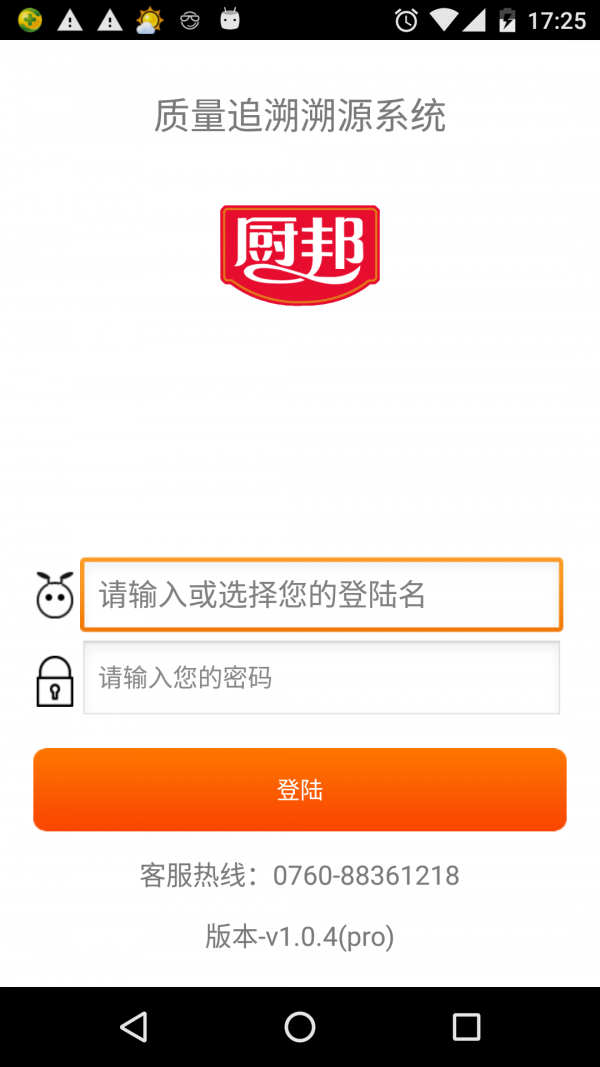Image resolution: width=600 pixels, height=1067 pixels.
Task: Open the recent apps overview
Action: (466, 1026)
